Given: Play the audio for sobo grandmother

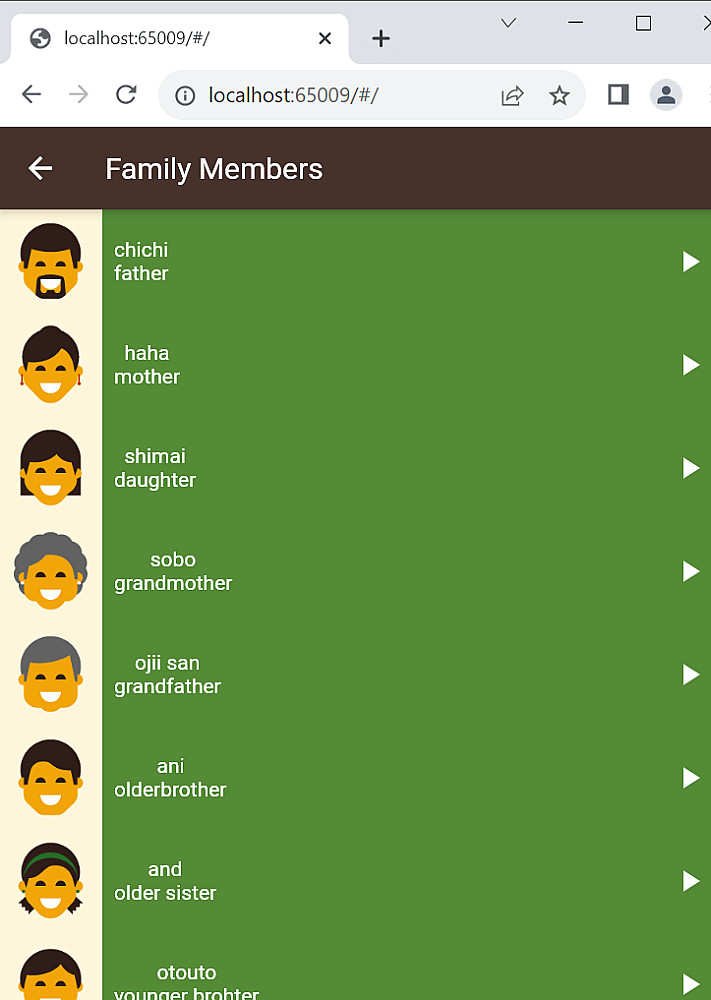Looking at the screenshot, I should [690, 571].
